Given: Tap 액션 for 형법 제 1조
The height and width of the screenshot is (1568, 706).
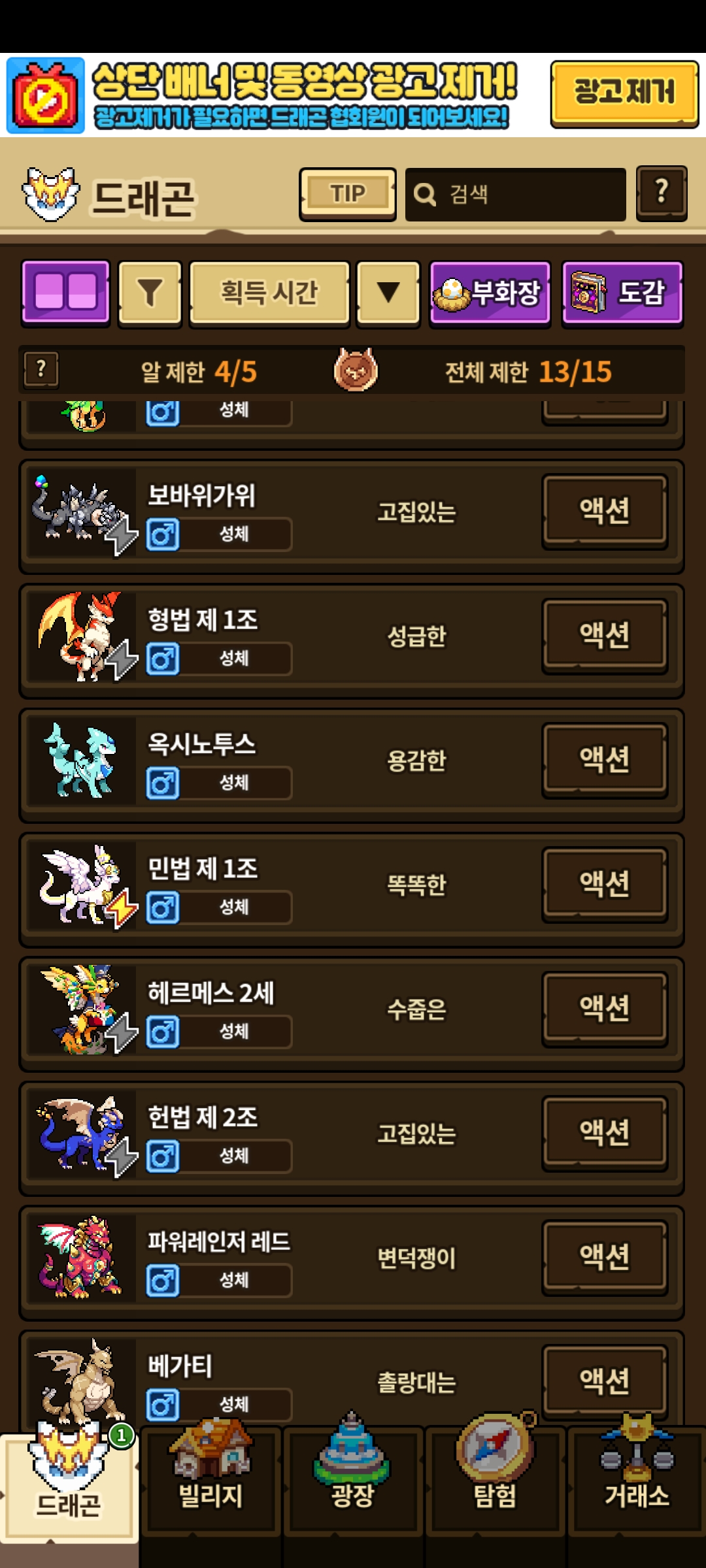Looking at the screenshot, I should pyautogui.click(x=605, y=635).
